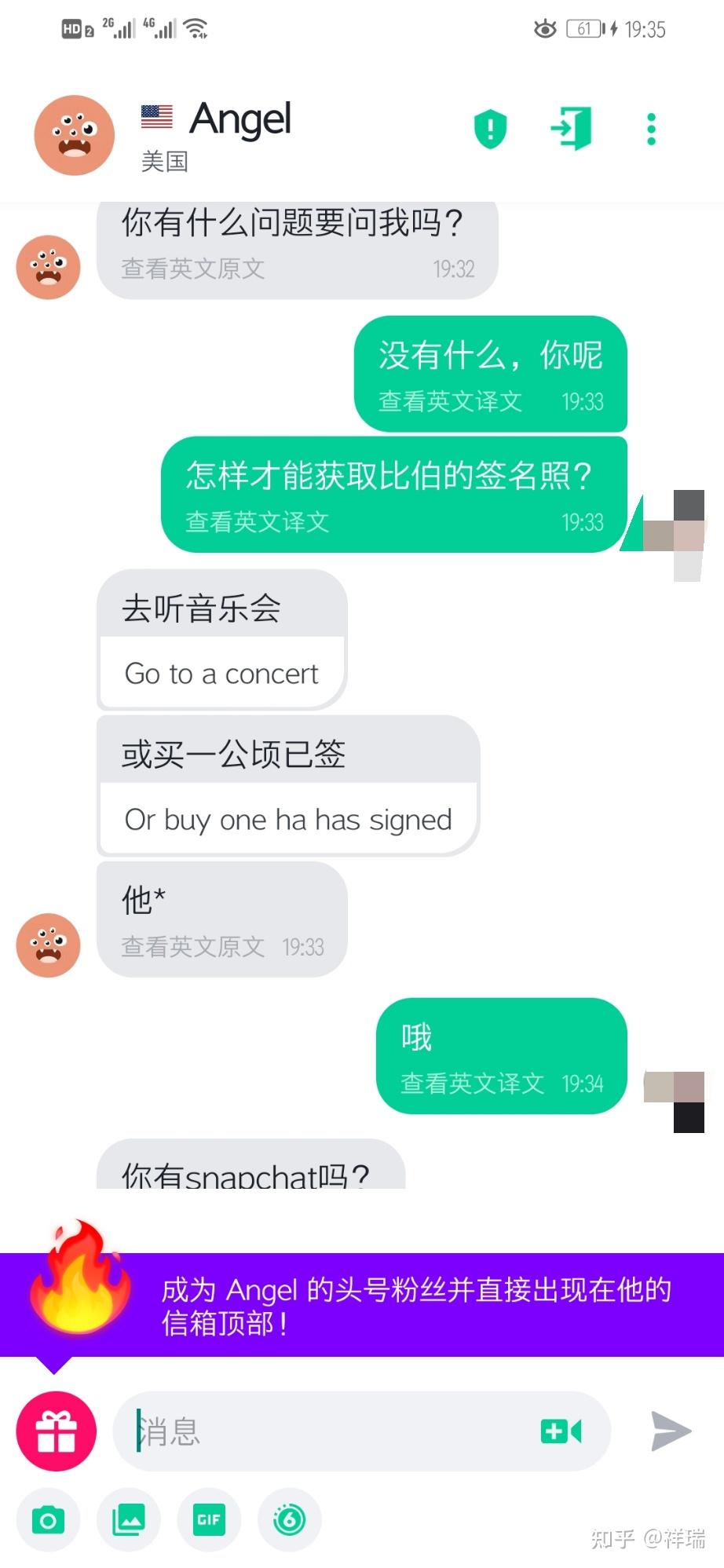View English original of 你有什么问题要问我吗
The height and width of the screenshot is (1568, 724).
coord(192,269)
